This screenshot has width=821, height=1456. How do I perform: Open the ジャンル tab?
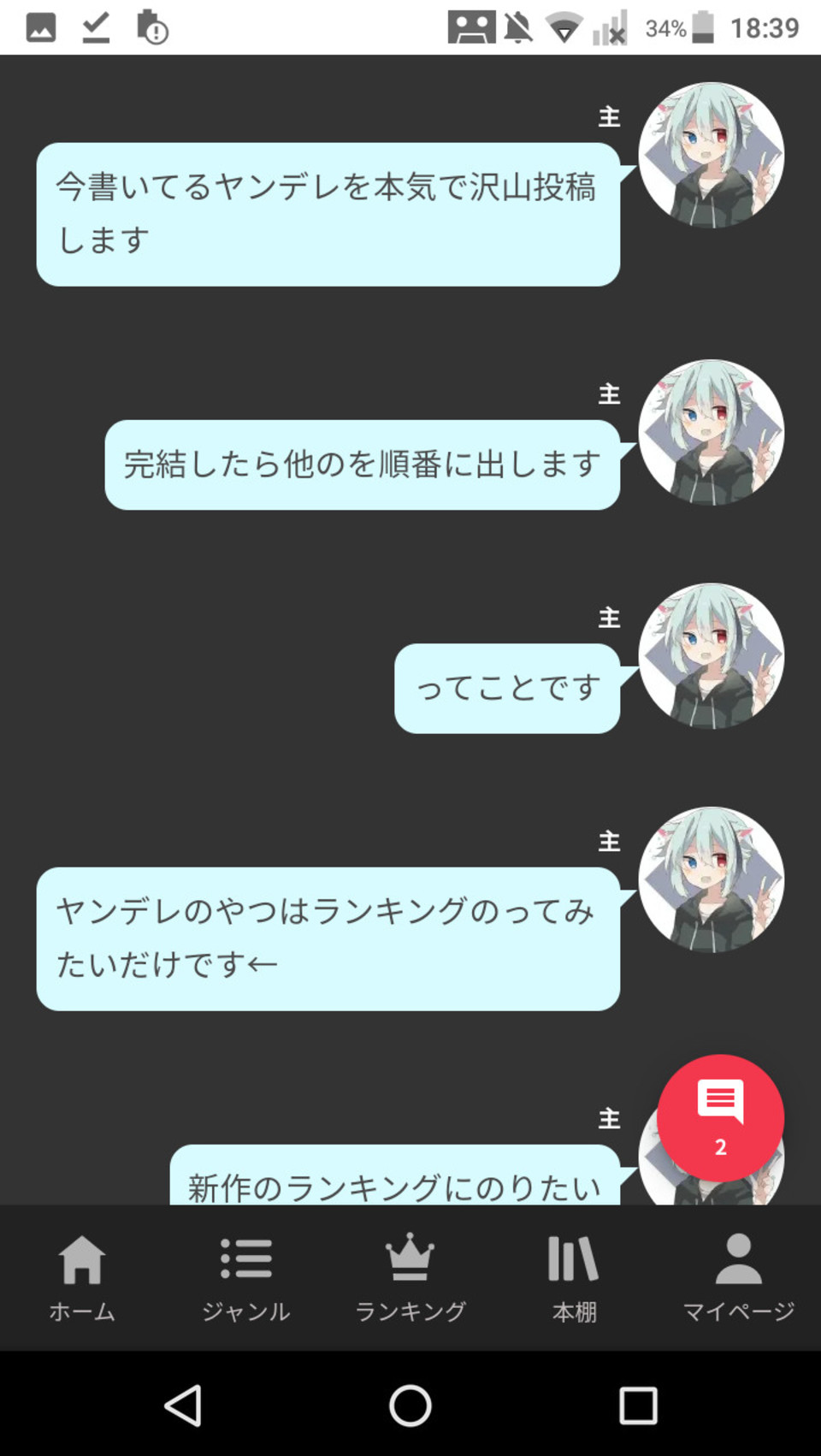pyautogui.click(x=246, y=1277)
